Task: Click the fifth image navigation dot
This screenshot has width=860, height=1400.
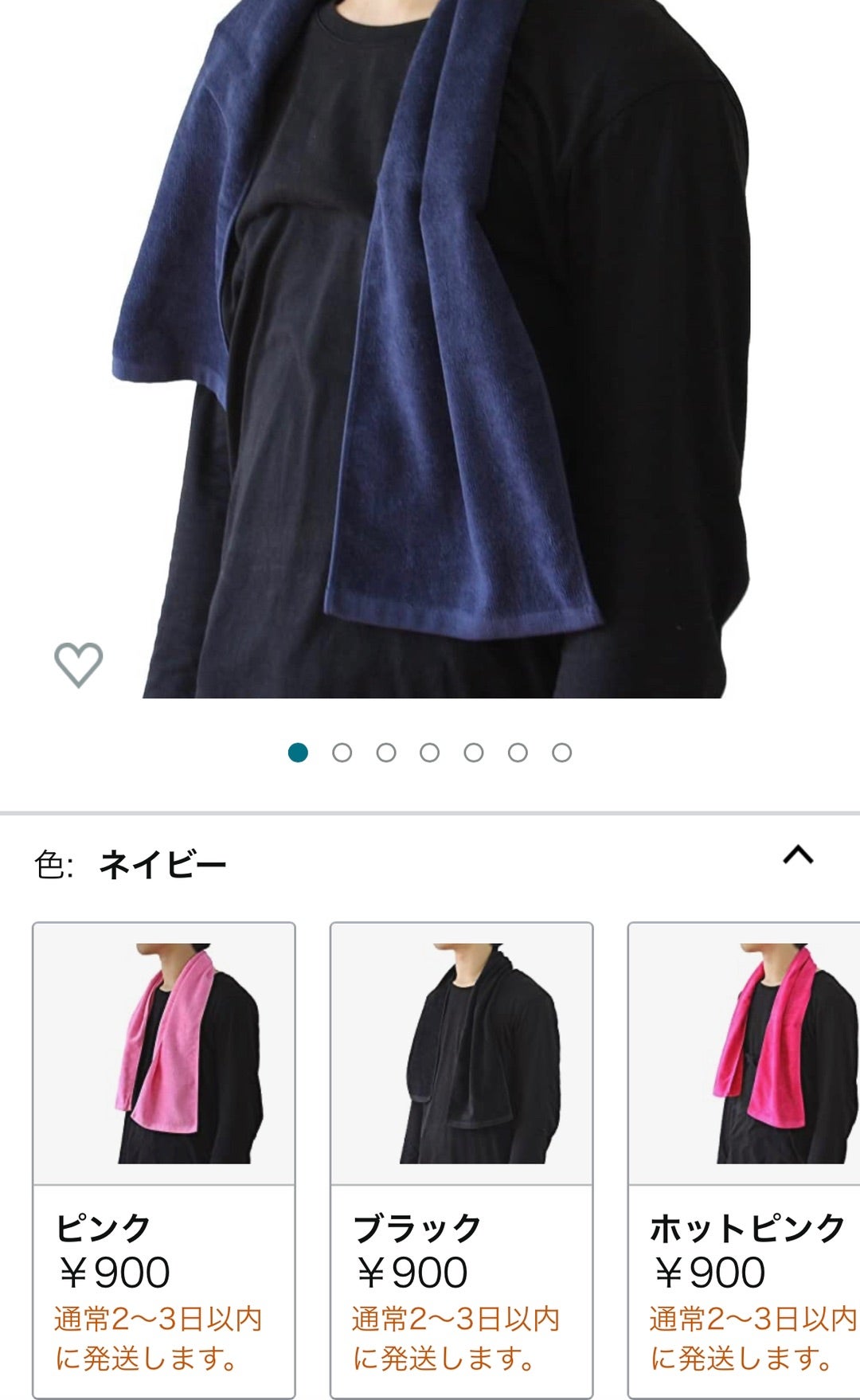Action: pos(475,750)
